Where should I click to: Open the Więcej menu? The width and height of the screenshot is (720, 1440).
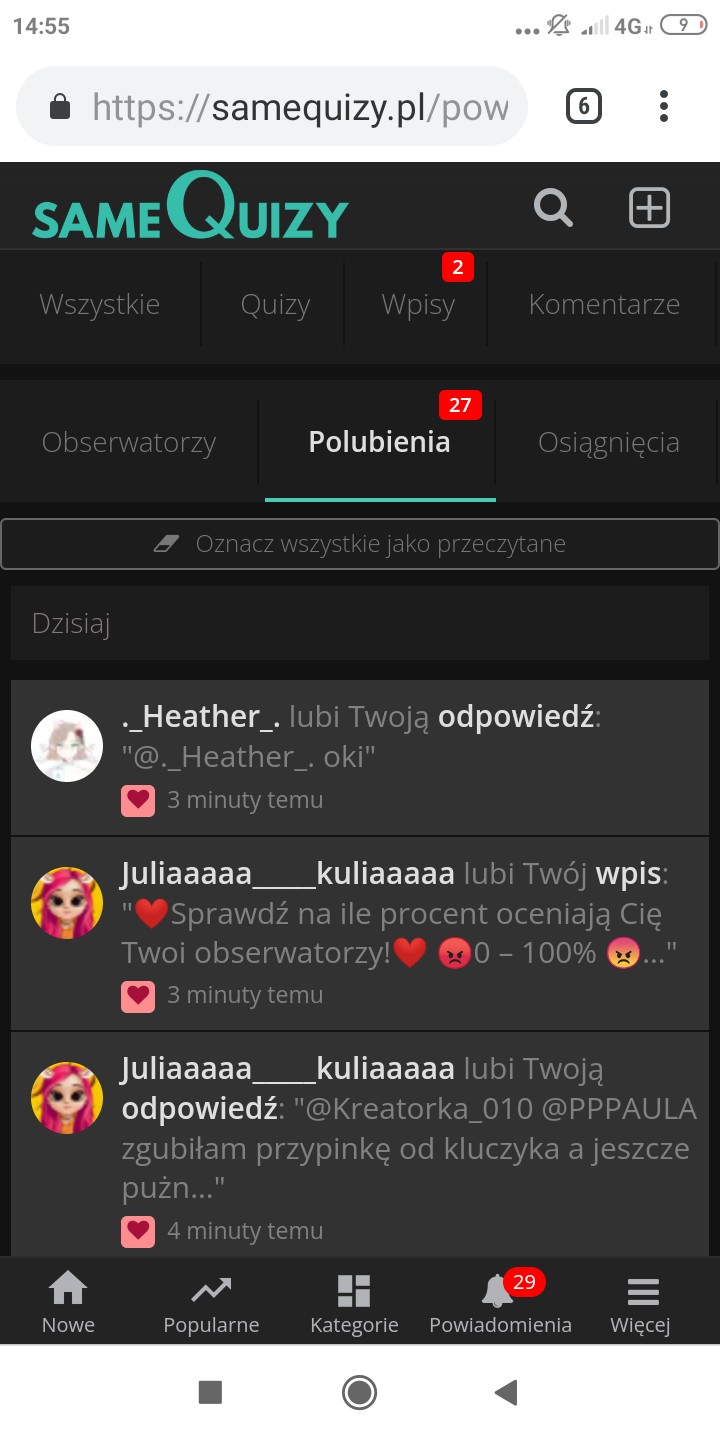coord(641,1303)
